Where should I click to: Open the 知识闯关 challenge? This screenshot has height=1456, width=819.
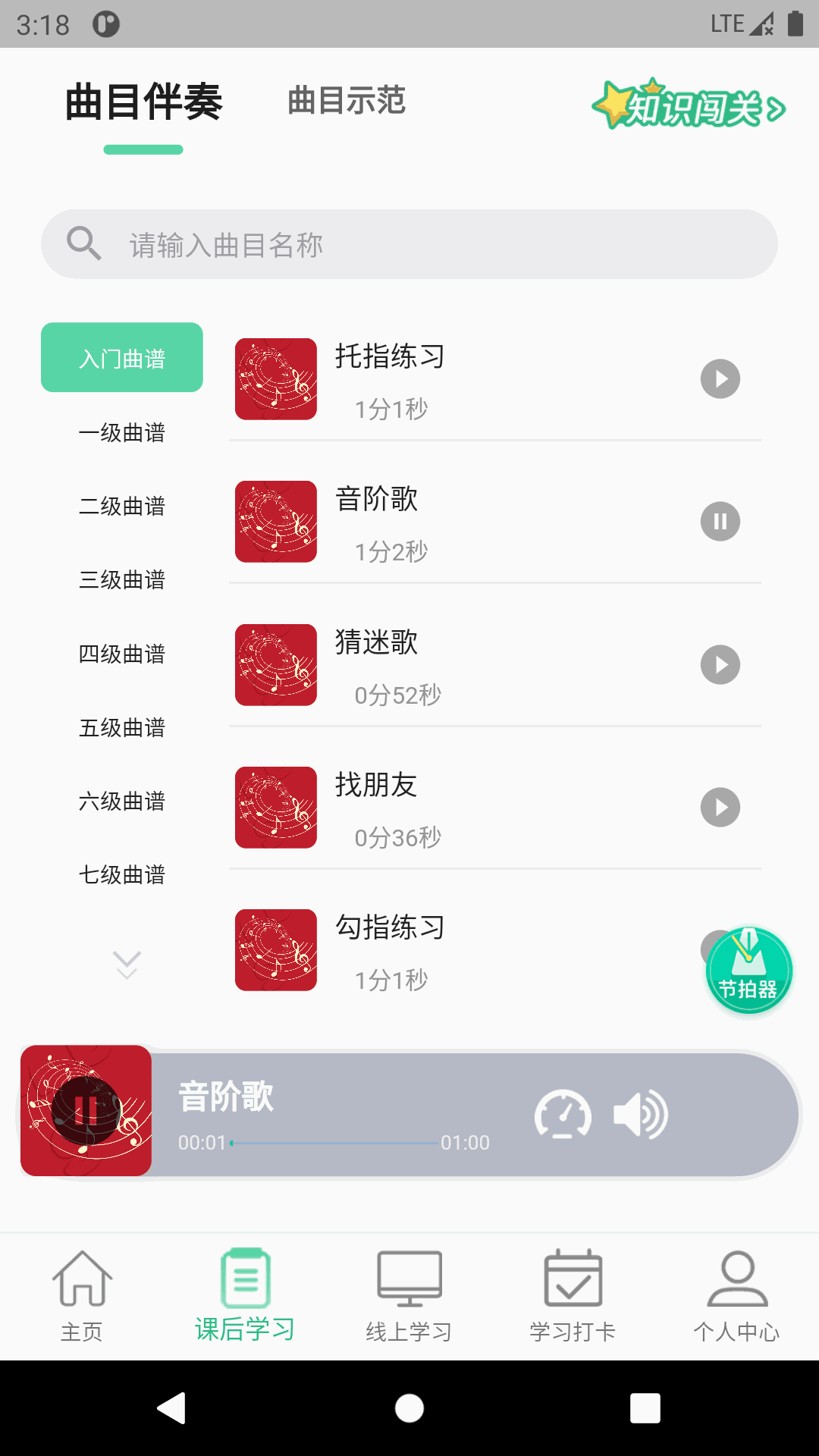(x=689, y=105)
